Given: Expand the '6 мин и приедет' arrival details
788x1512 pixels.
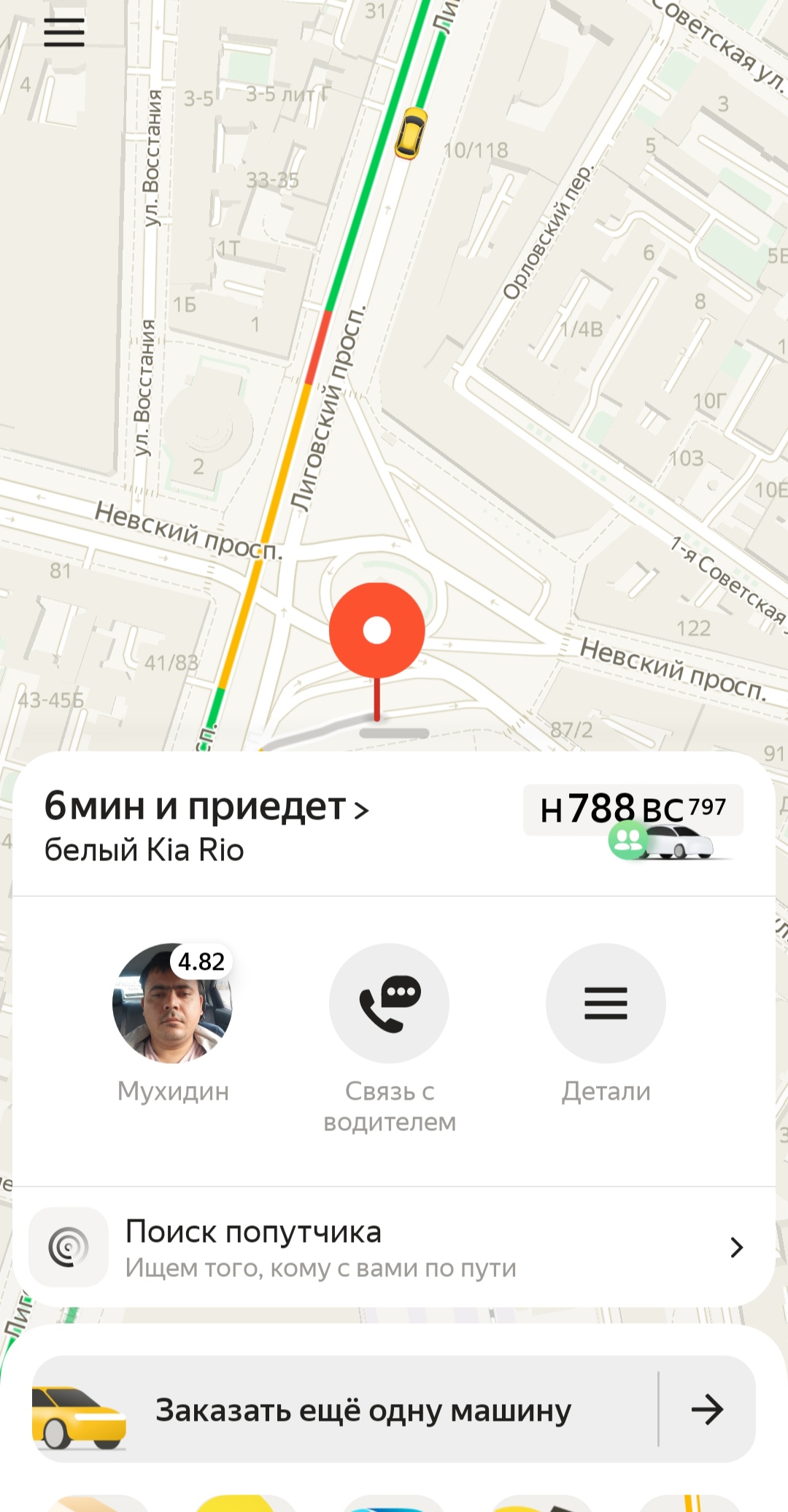Looking at the screenshot, I should (207, 808).
